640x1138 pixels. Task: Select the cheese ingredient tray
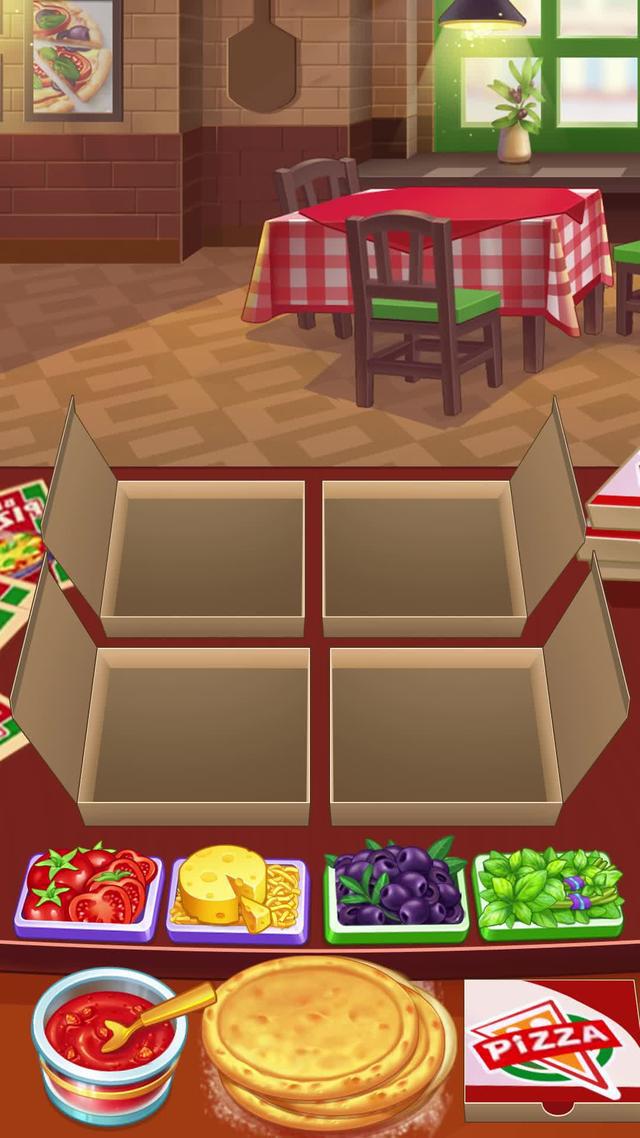pyautogui.click(x=237, y=892)
